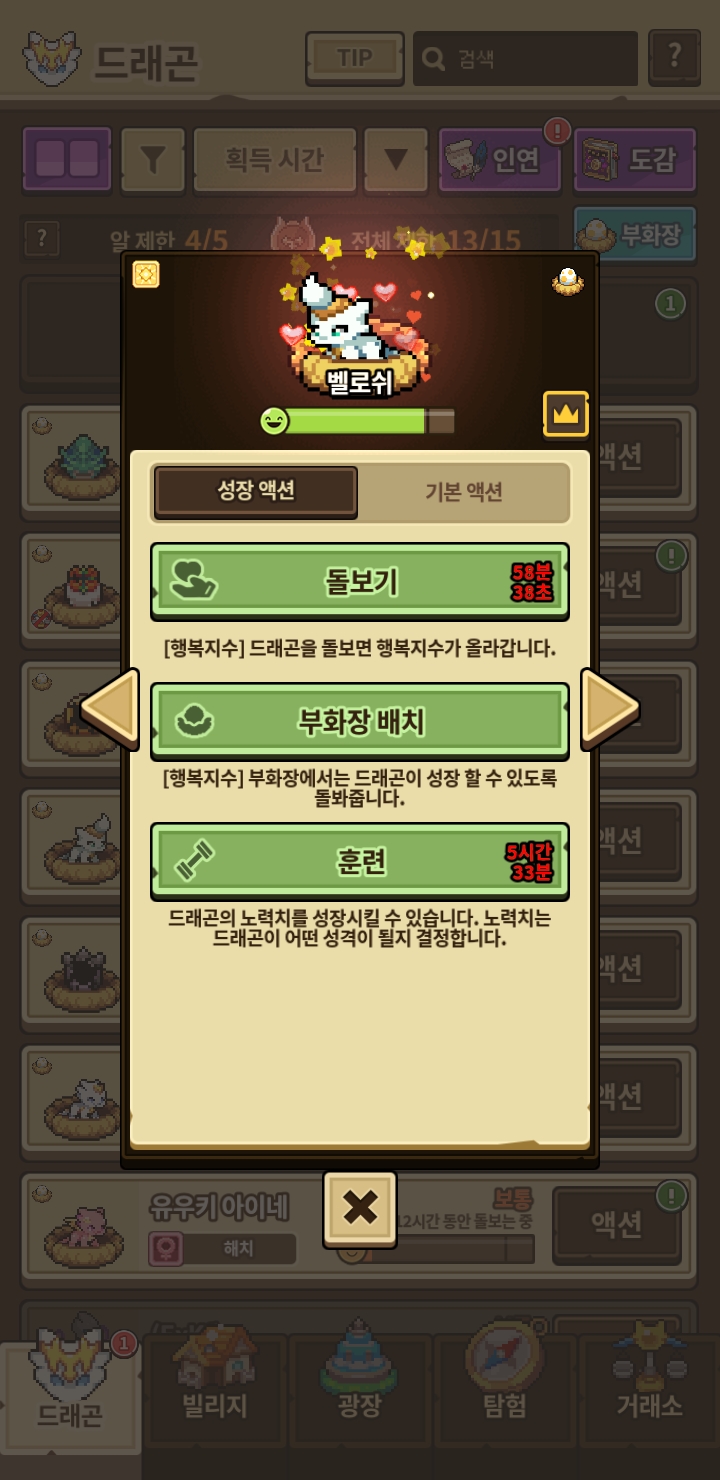
Task: Open the crown icon on dragon panel
Action: [x=566, y=413]
